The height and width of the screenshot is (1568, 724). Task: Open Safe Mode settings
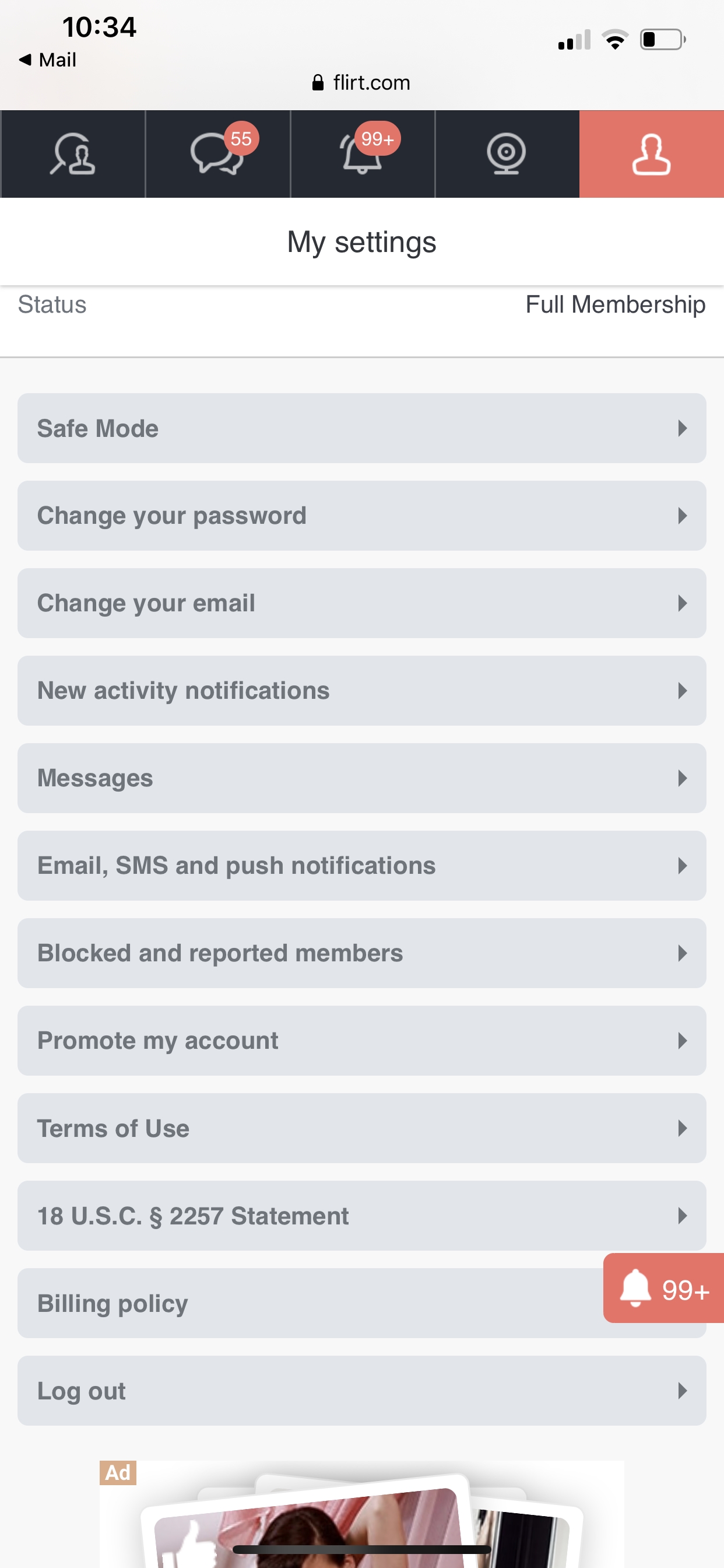click(362, 428)
